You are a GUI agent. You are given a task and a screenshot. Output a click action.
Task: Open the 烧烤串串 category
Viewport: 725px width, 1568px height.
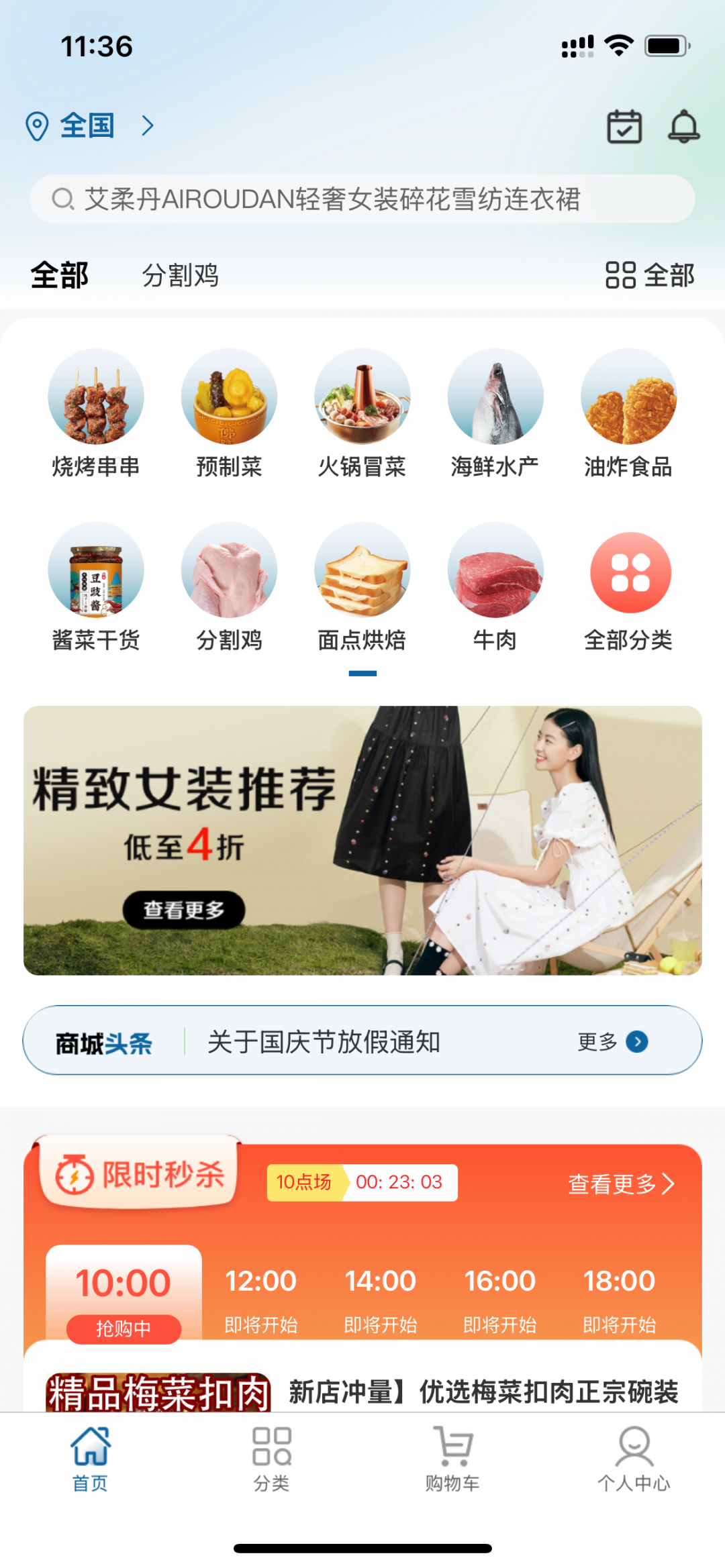click(96, 413)
